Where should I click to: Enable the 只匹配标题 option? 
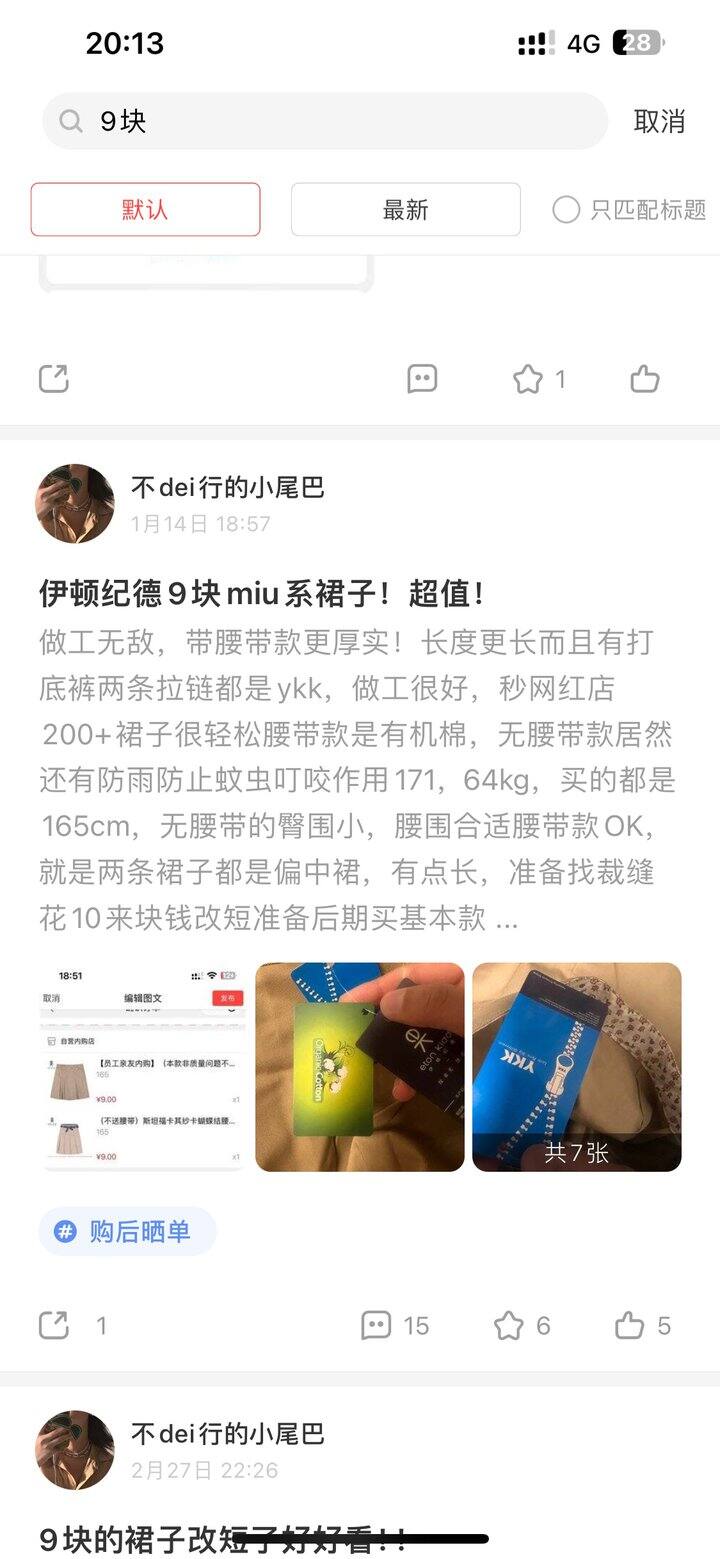click(630, 210)
